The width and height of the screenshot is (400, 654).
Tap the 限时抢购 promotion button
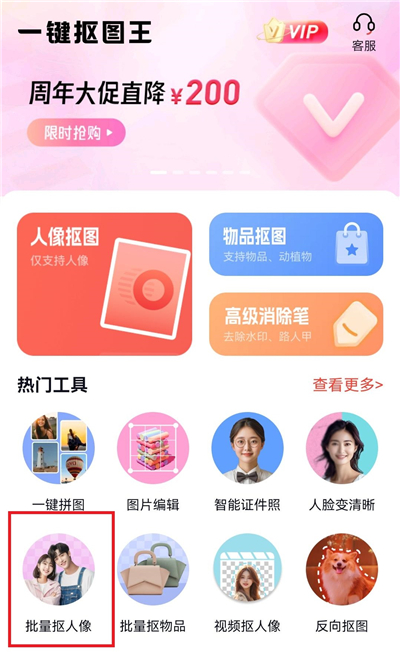point(76,133)
